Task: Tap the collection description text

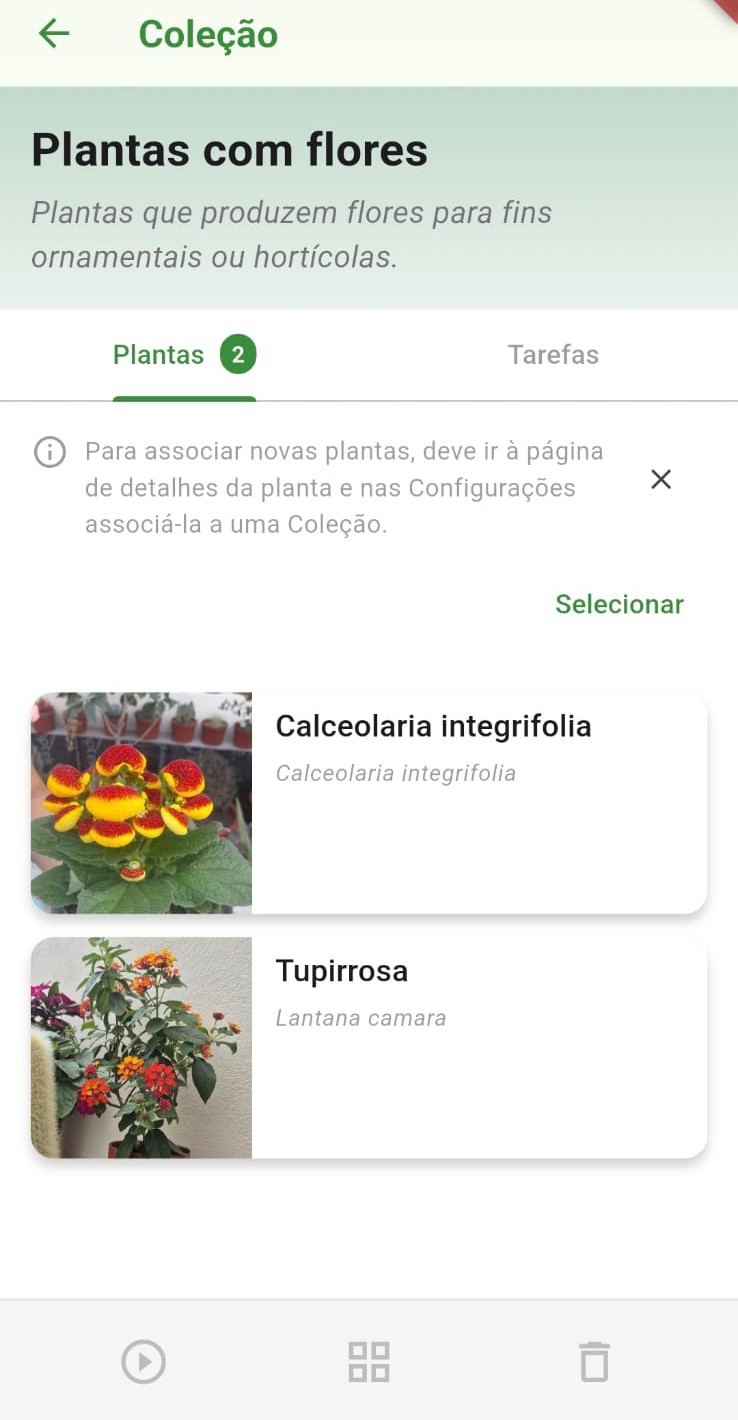Action: click(x=291, y=234)
